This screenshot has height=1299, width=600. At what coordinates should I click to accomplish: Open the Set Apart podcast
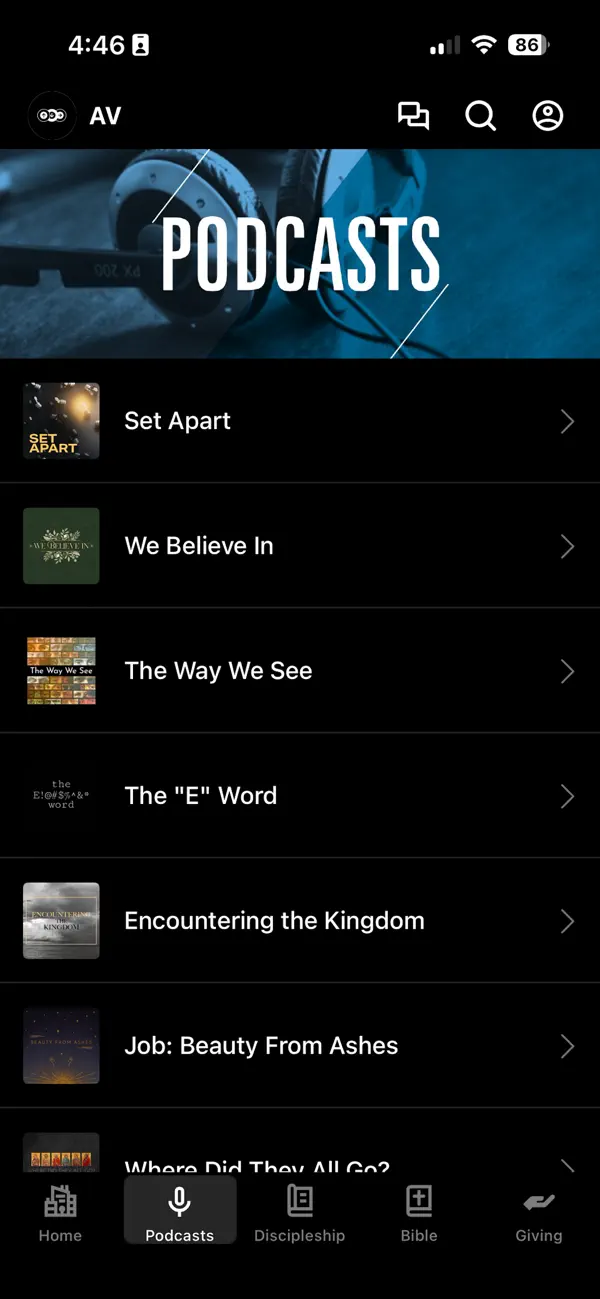point(300,421)
